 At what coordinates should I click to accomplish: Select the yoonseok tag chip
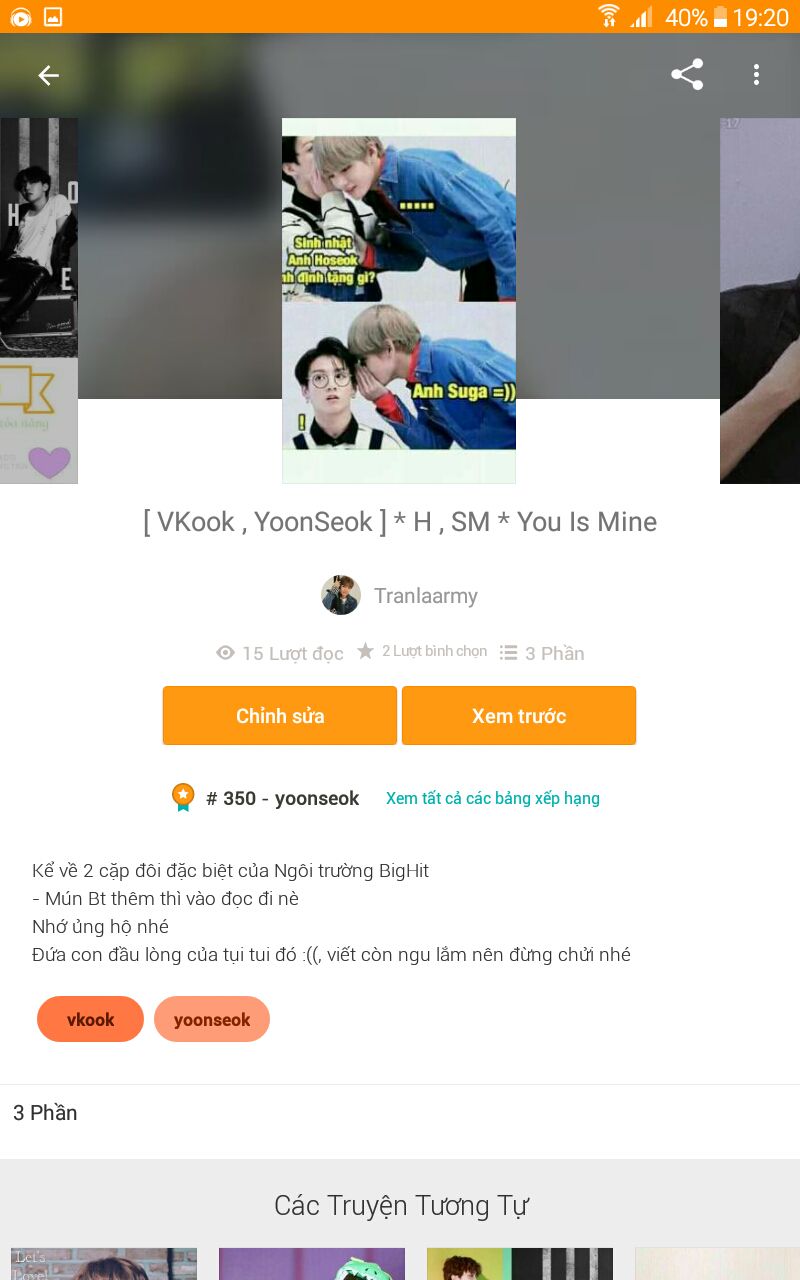pyautogui.click(x=212, y=1019)
